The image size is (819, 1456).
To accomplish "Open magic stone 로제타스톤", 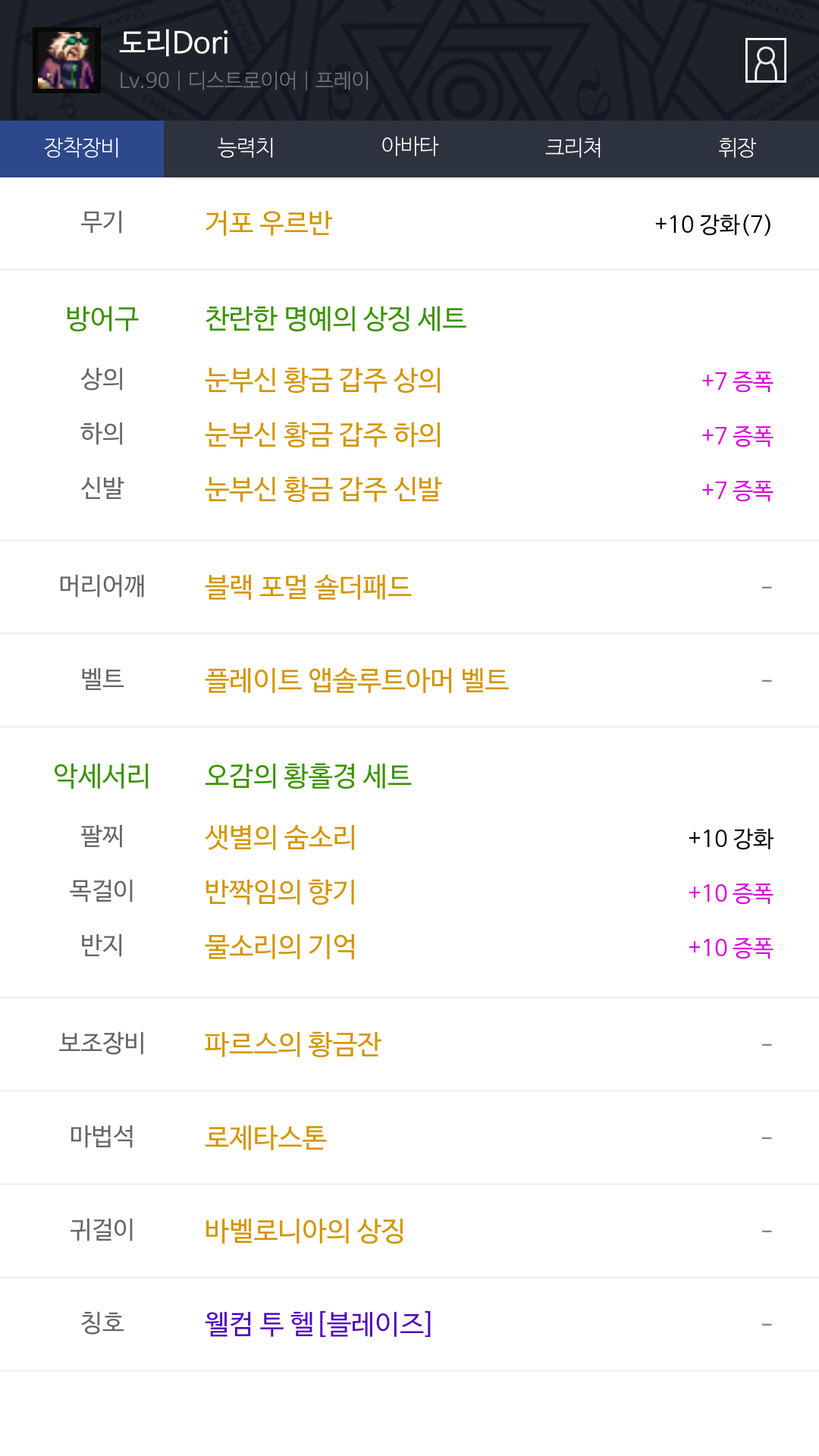I will tap(265, 1137).
